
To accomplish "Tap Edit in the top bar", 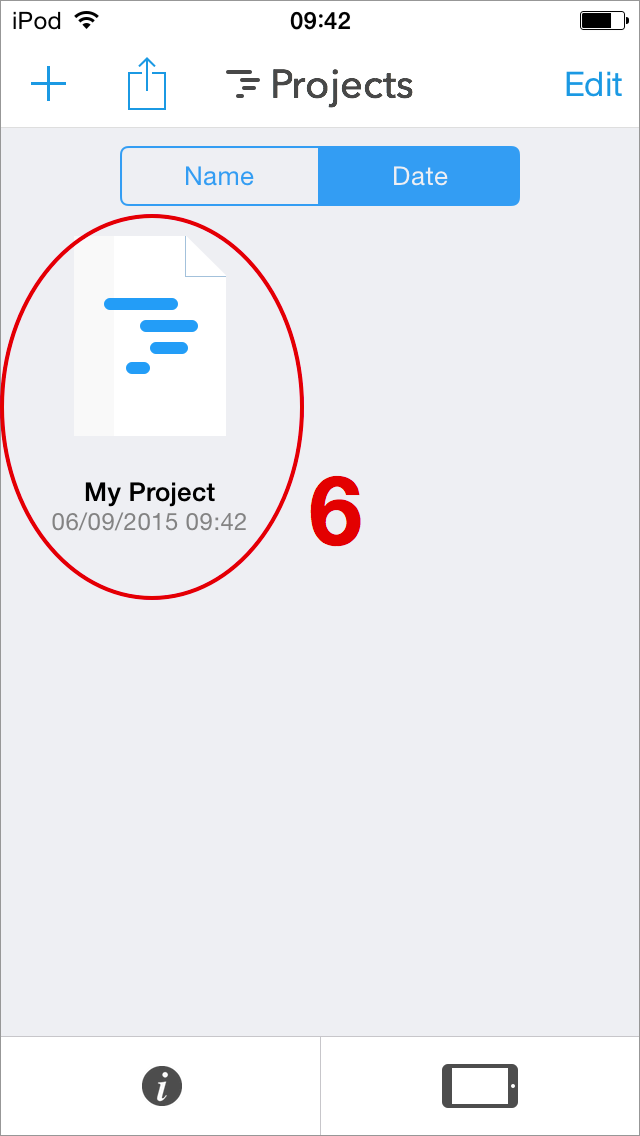I will 593,85.
